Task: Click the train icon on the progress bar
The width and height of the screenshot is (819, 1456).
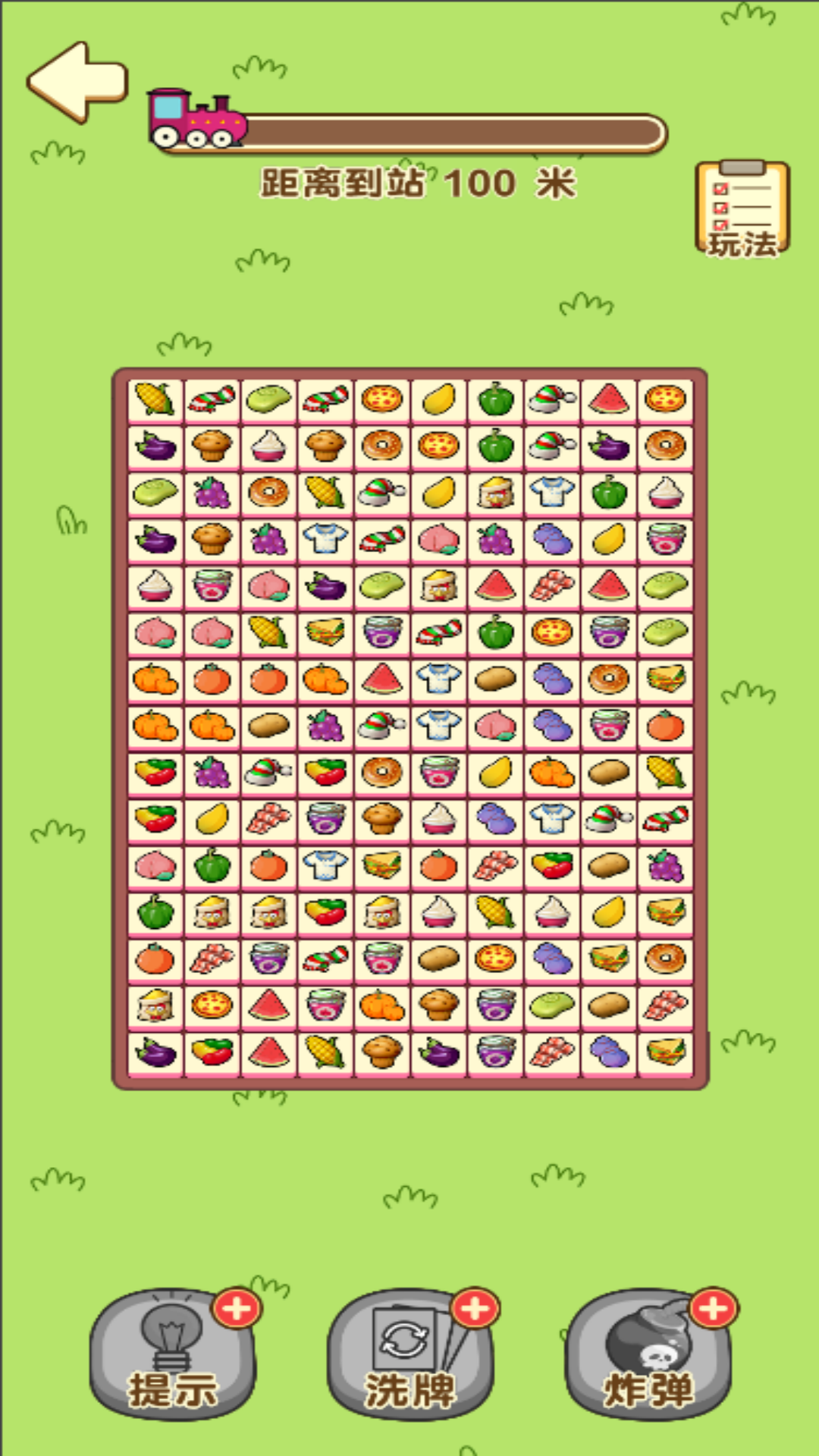Action: click(196, 118)
